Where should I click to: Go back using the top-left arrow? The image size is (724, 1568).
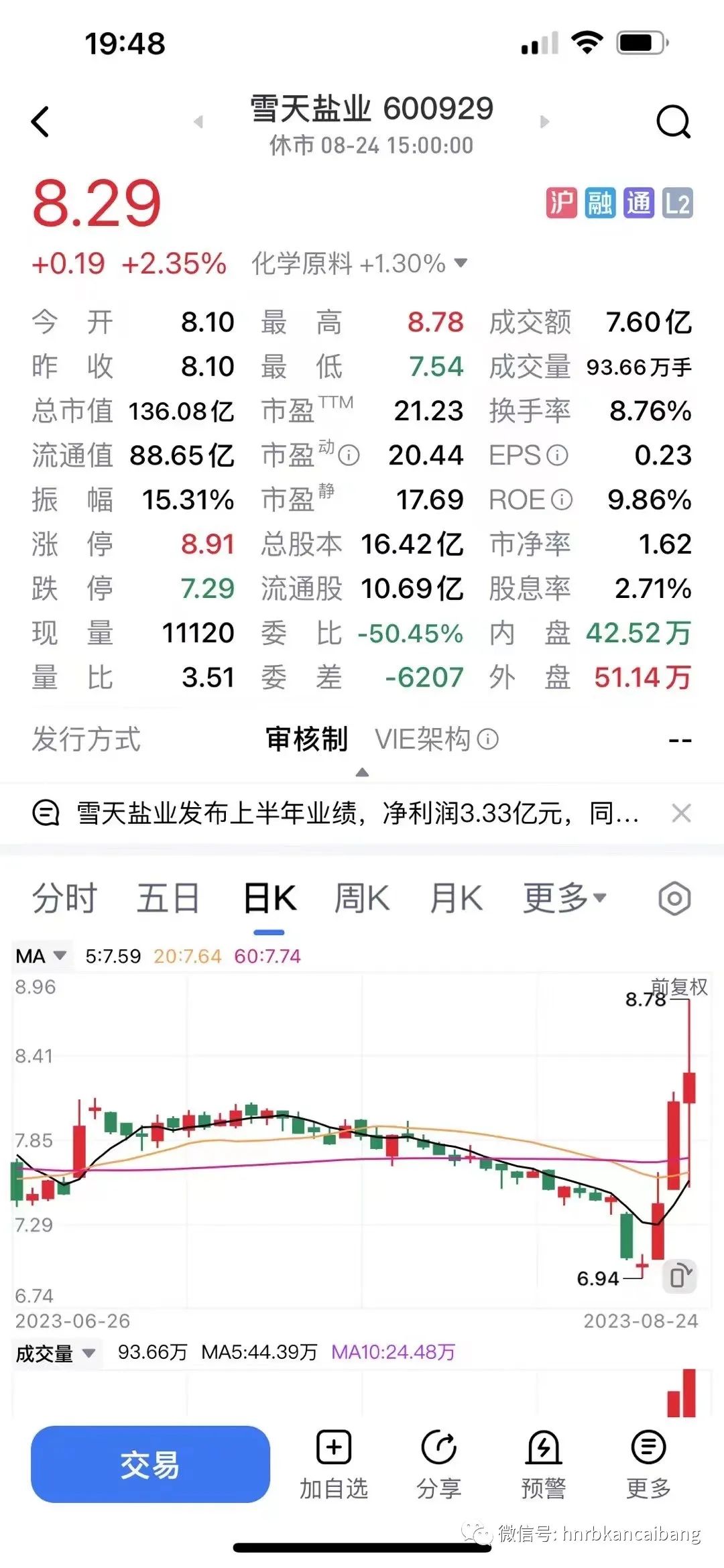coord(40,122)
